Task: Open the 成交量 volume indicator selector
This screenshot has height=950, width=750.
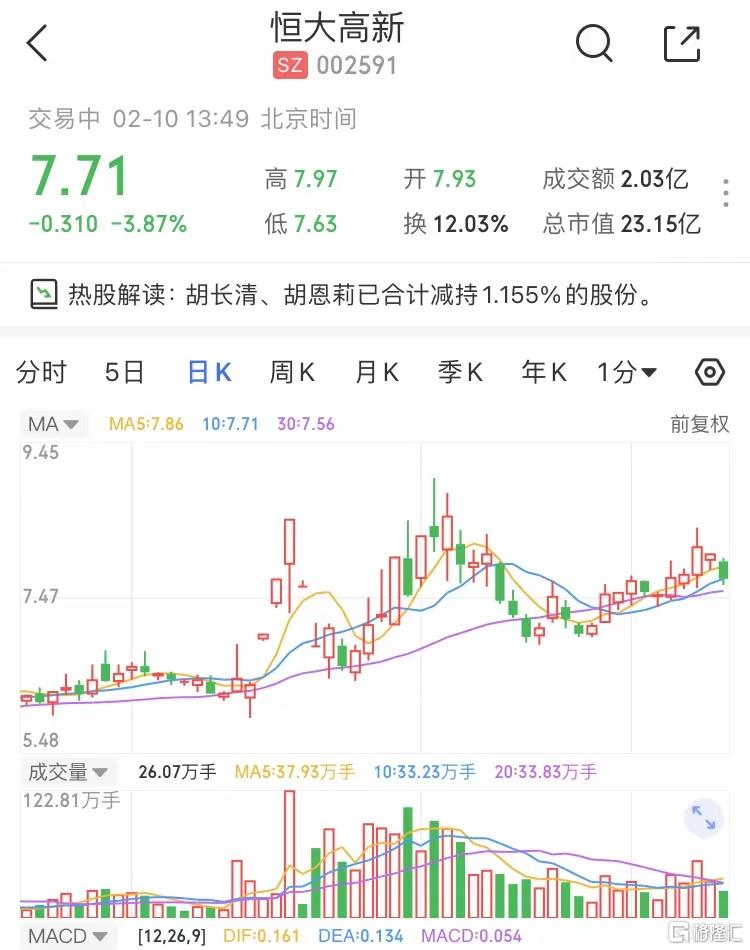Action: pos(63,771)
